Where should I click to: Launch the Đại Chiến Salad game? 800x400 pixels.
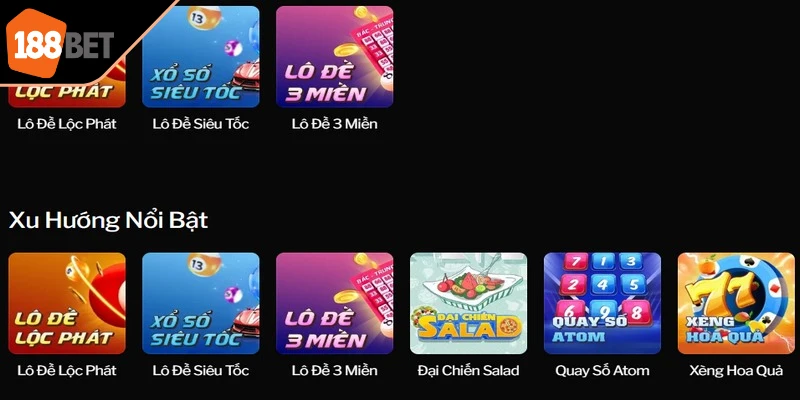click(x=468, y=303)
